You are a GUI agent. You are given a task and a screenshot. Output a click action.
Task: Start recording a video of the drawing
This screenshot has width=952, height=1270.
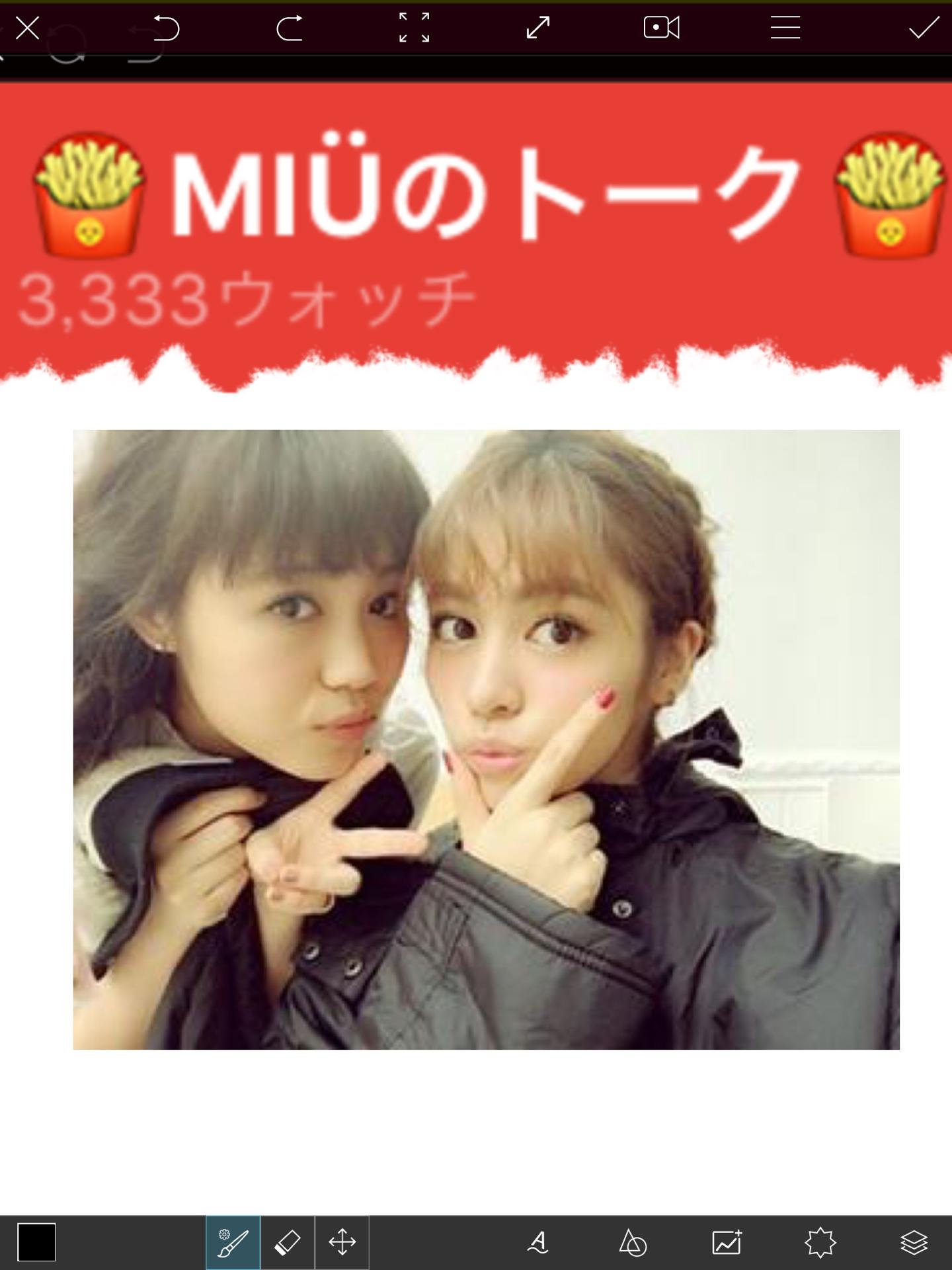(x=661, y=28)
